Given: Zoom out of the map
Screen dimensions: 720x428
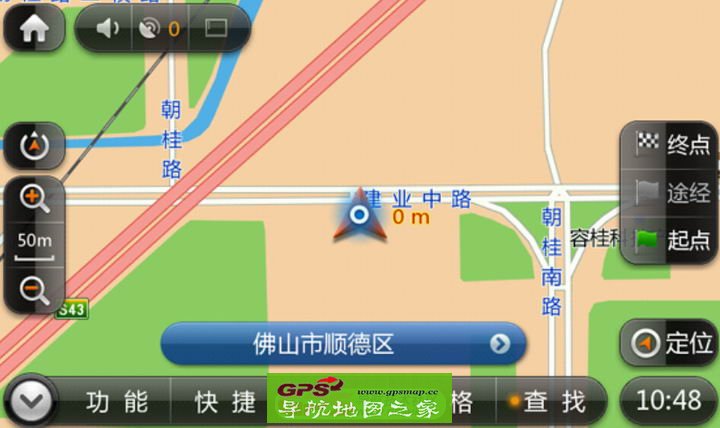Looking at the screenshot, I should pos(34,290).
